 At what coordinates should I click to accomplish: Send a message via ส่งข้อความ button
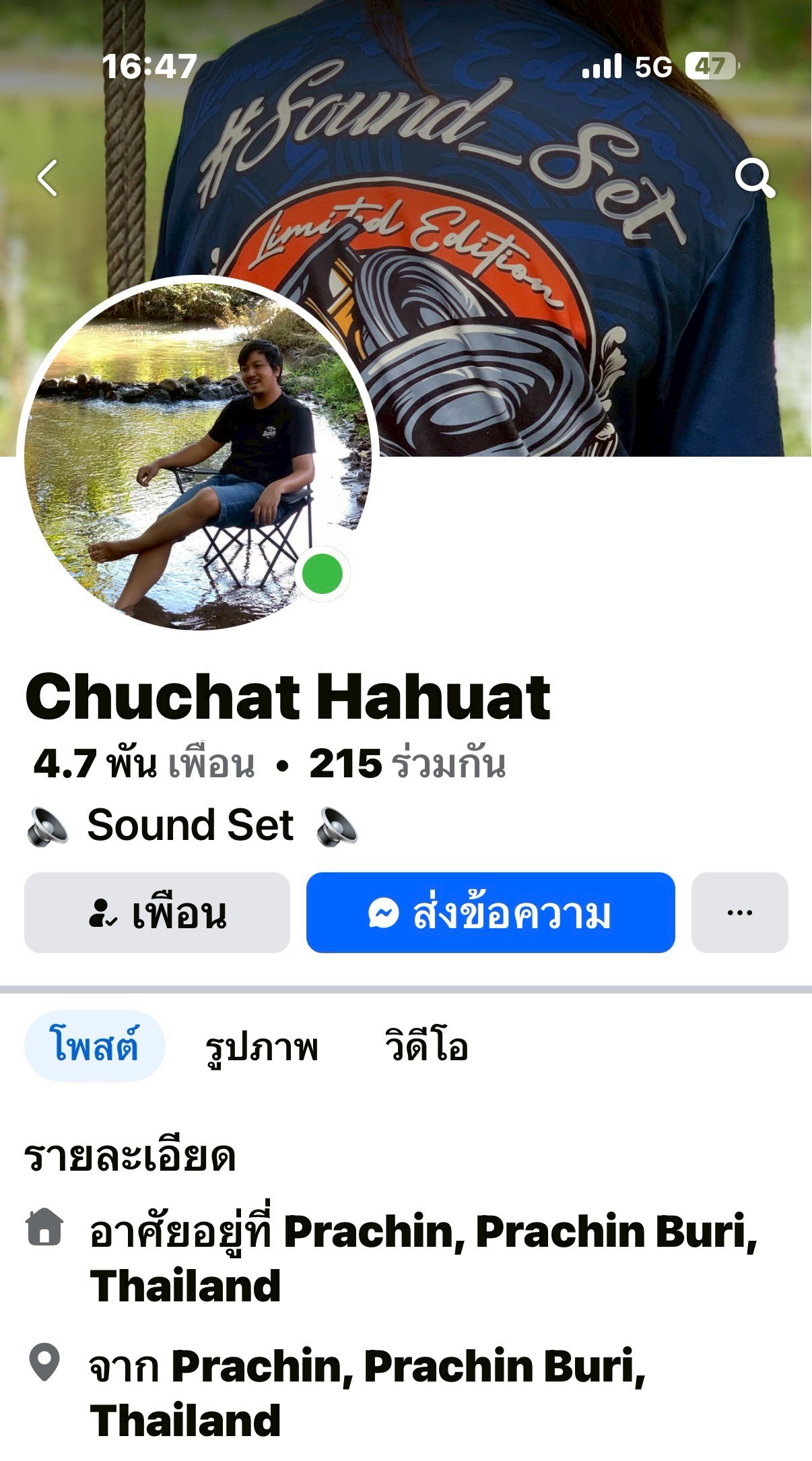point(490,913)
